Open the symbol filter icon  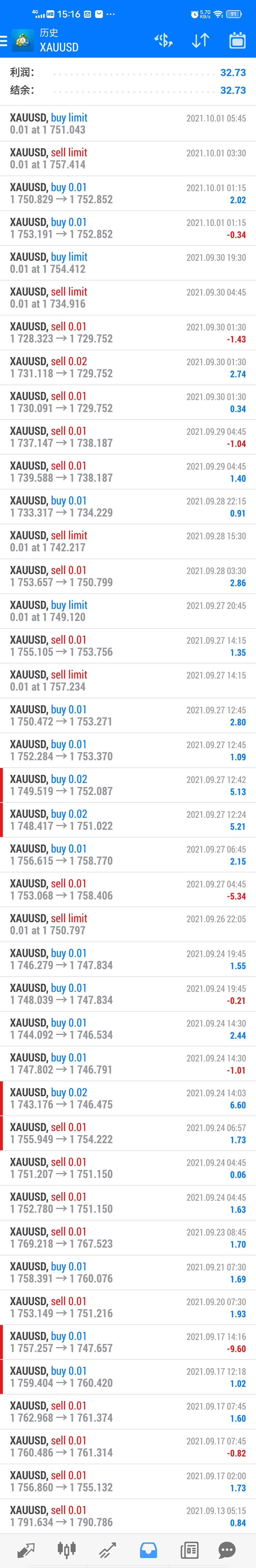click(x=163, y=41)
